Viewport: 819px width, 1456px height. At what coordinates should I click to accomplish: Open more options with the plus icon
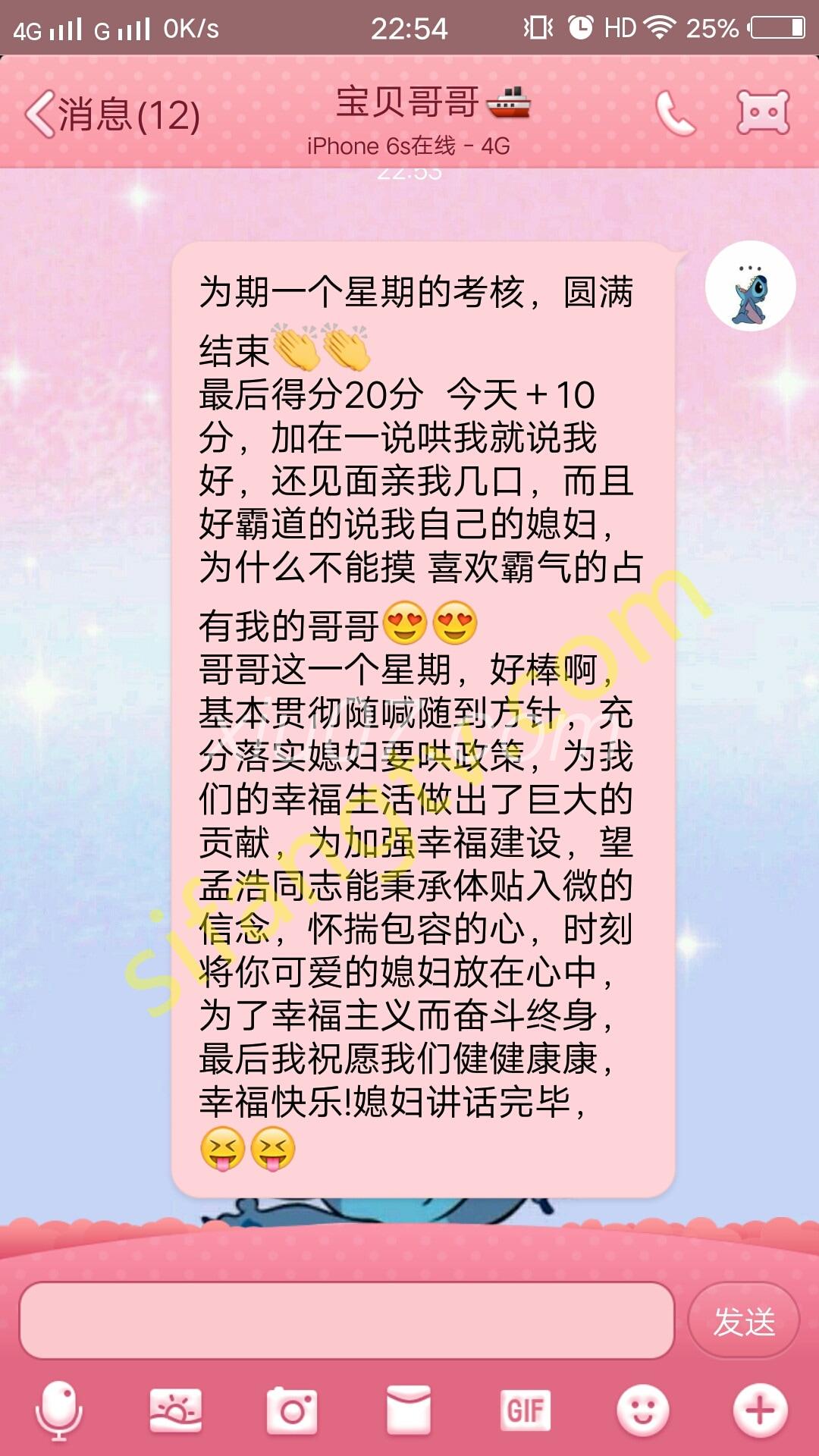760,1410
